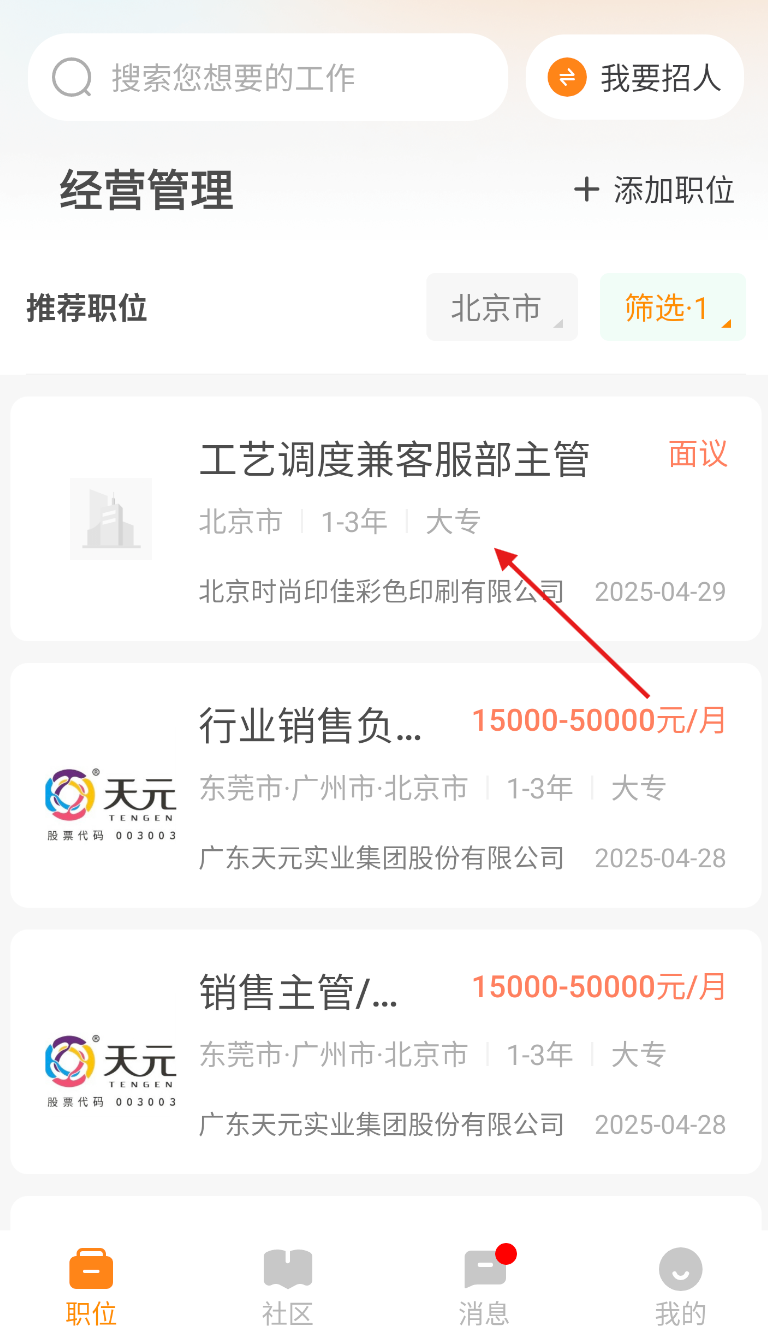
Task: View the 行业销售负… job listing
Action: tap(386, 785)
